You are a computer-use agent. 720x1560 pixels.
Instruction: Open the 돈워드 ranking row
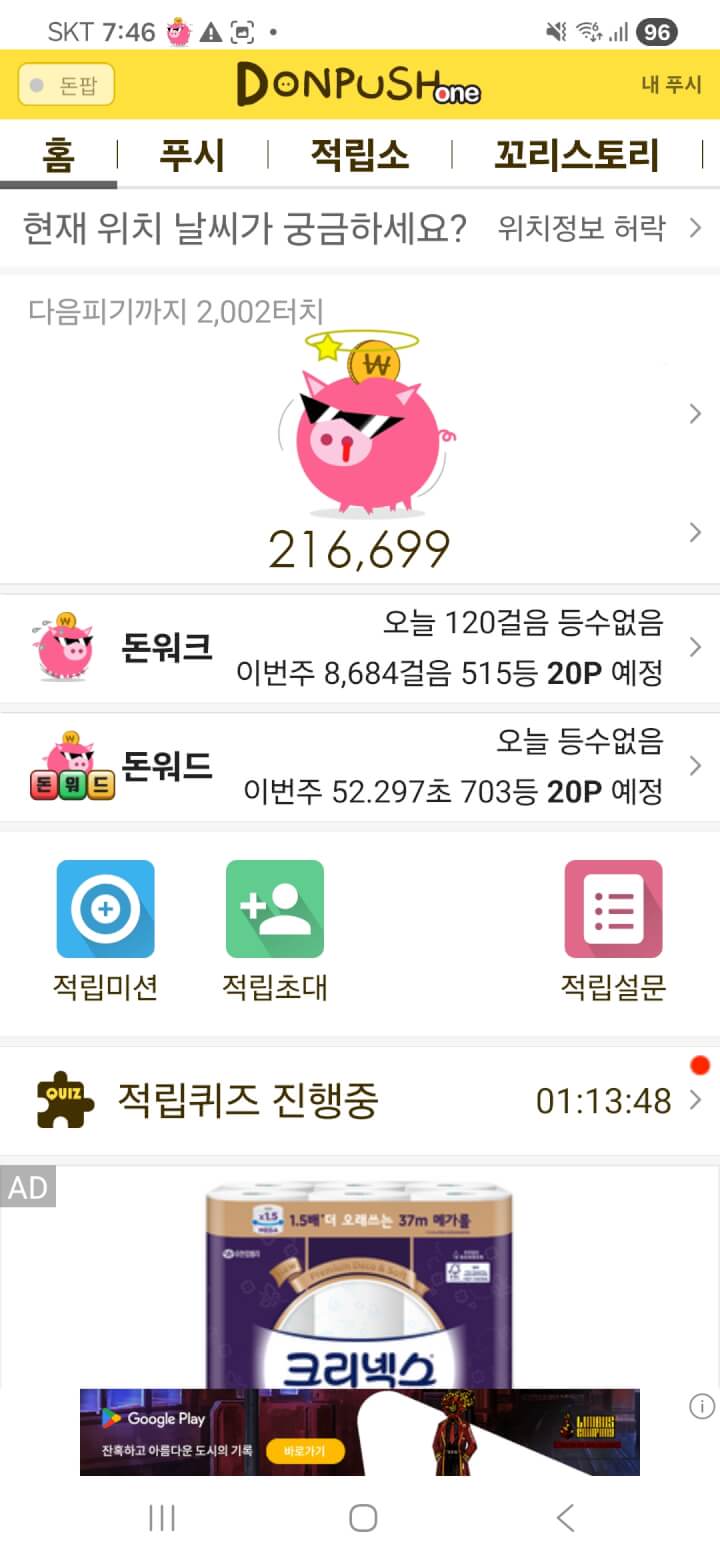click(360, 767)
